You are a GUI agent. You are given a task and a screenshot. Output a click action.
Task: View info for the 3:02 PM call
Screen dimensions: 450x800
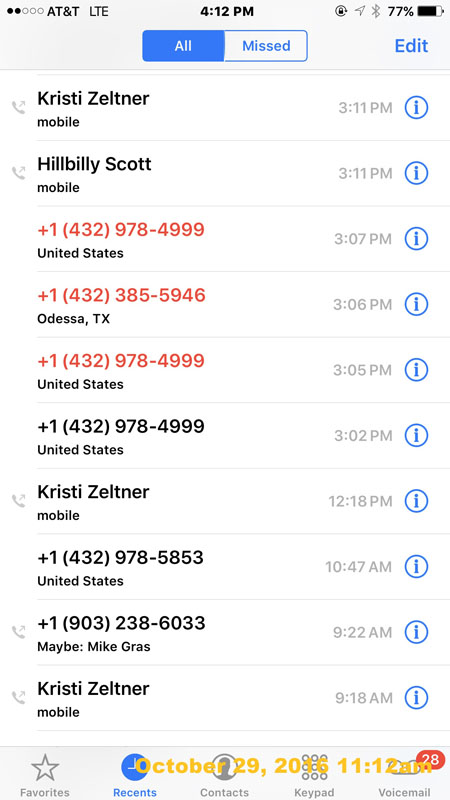point(416,435)
